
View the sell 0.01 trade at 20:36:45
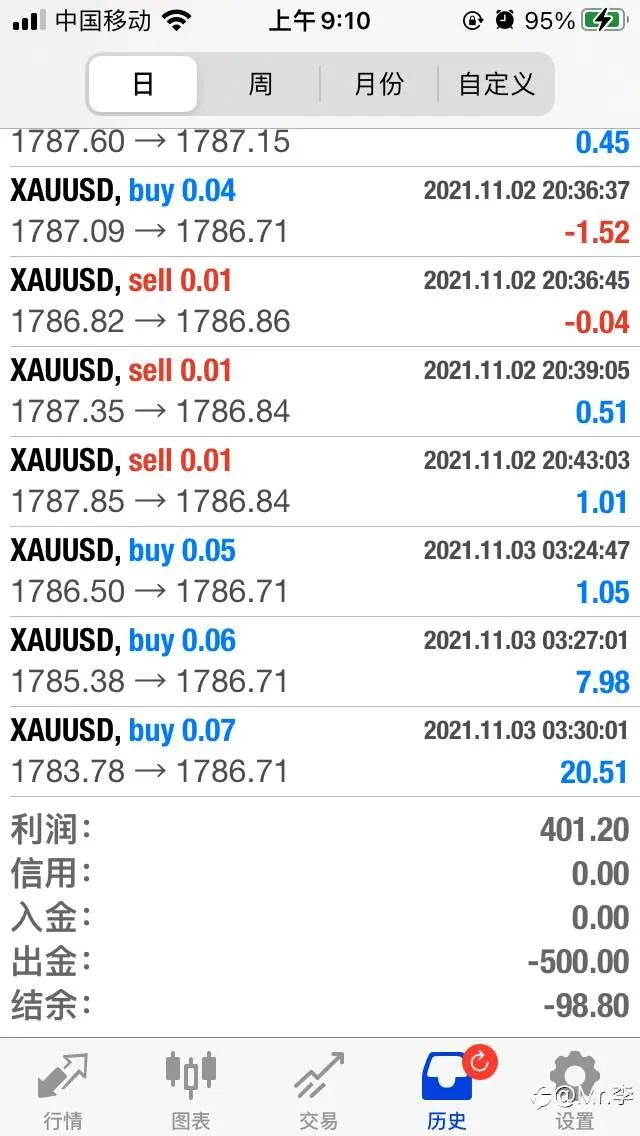pos(320,301)
